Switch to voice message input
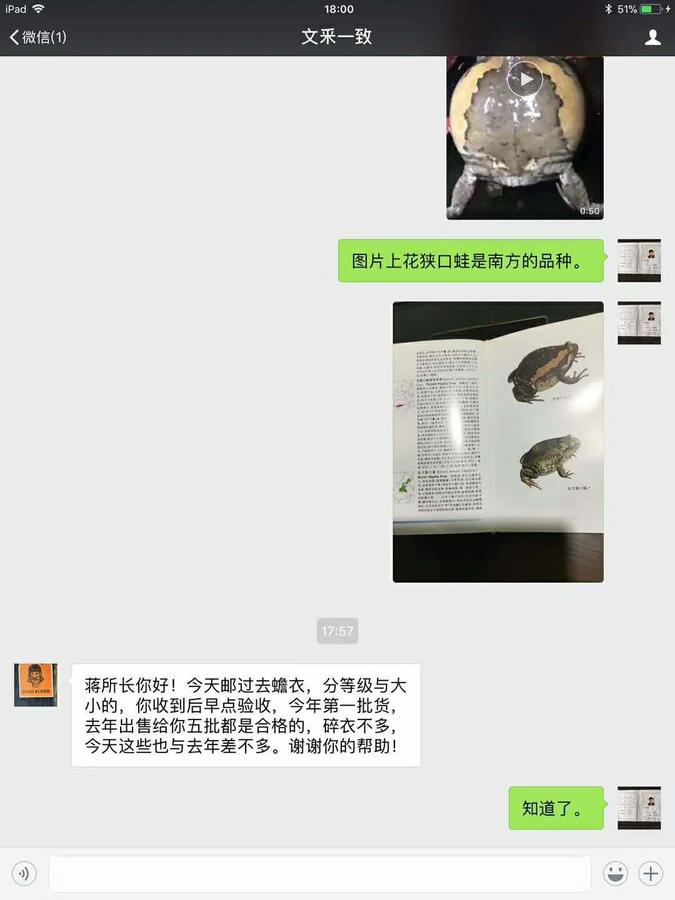Image resolution: width=675 pixels, height=900 pixels. (x=24, y=873)
